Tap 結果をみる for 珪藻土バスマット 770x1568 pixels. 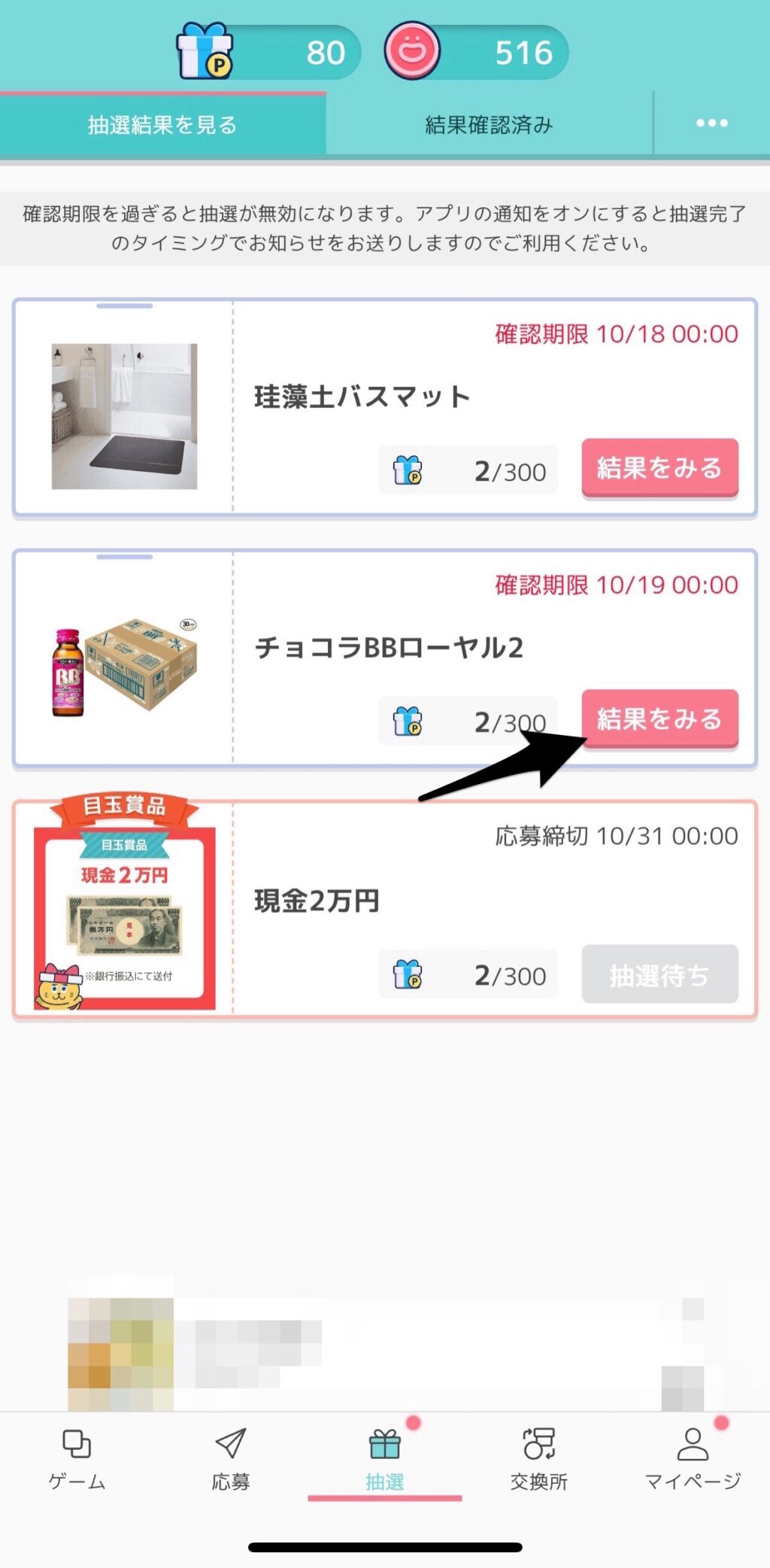point(659,468)
